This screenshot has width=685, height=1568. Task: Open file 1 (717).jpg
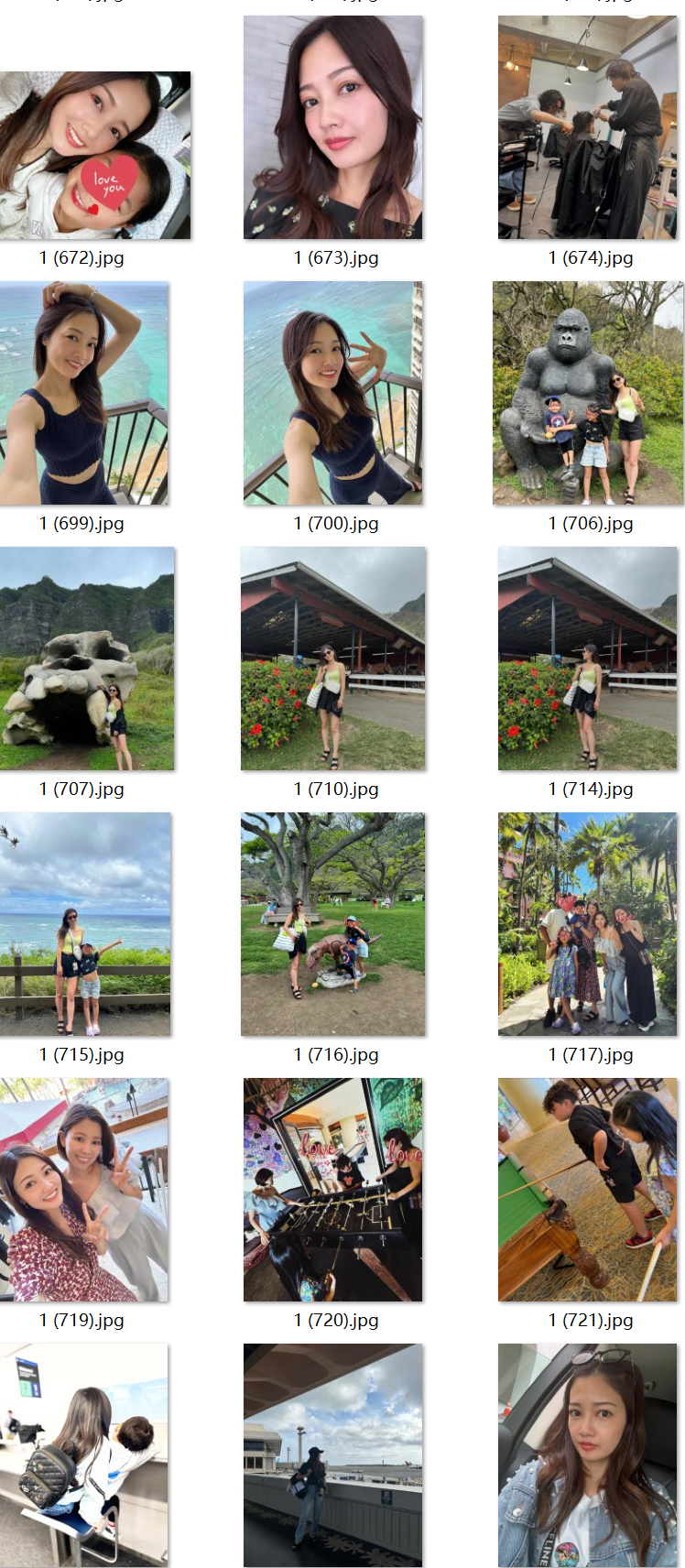588,925
